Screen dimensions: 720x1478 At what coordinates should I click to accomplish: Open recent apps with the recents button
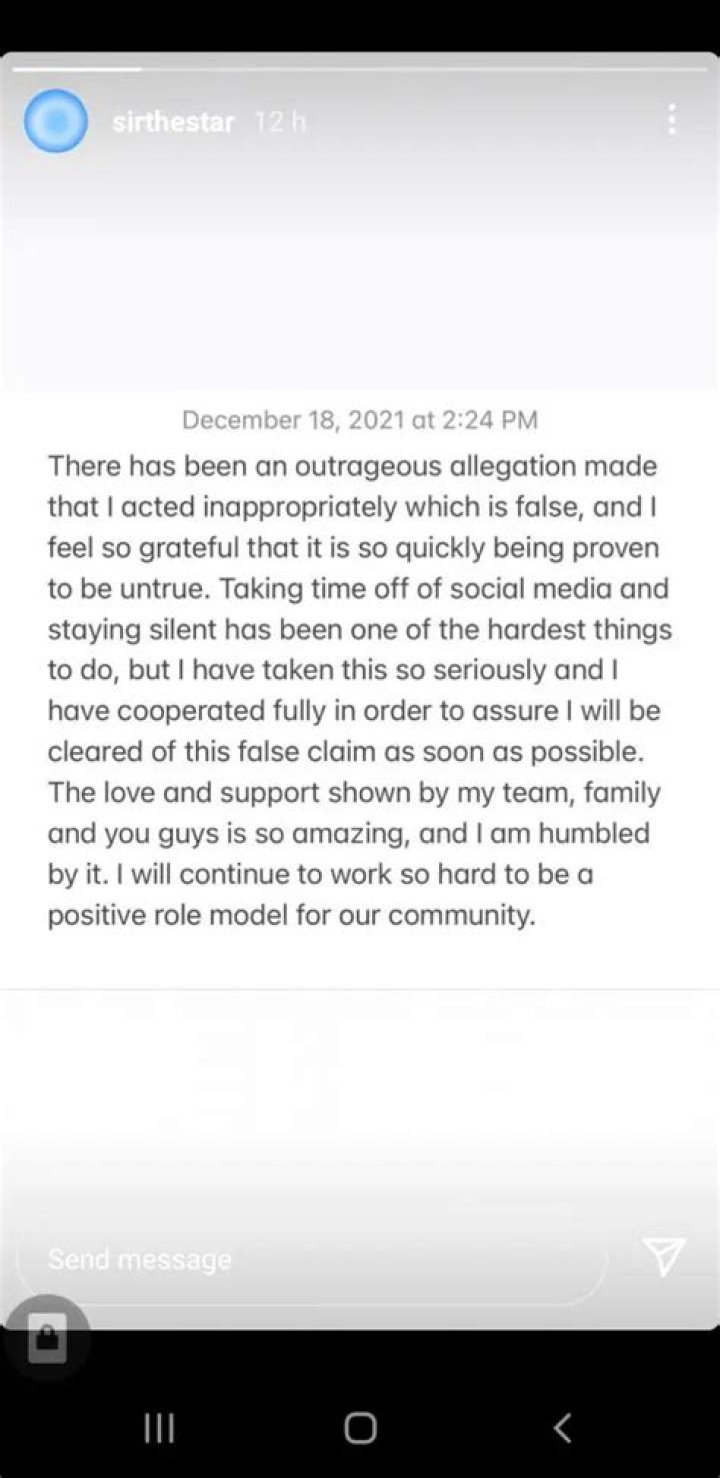[158, 1430]
